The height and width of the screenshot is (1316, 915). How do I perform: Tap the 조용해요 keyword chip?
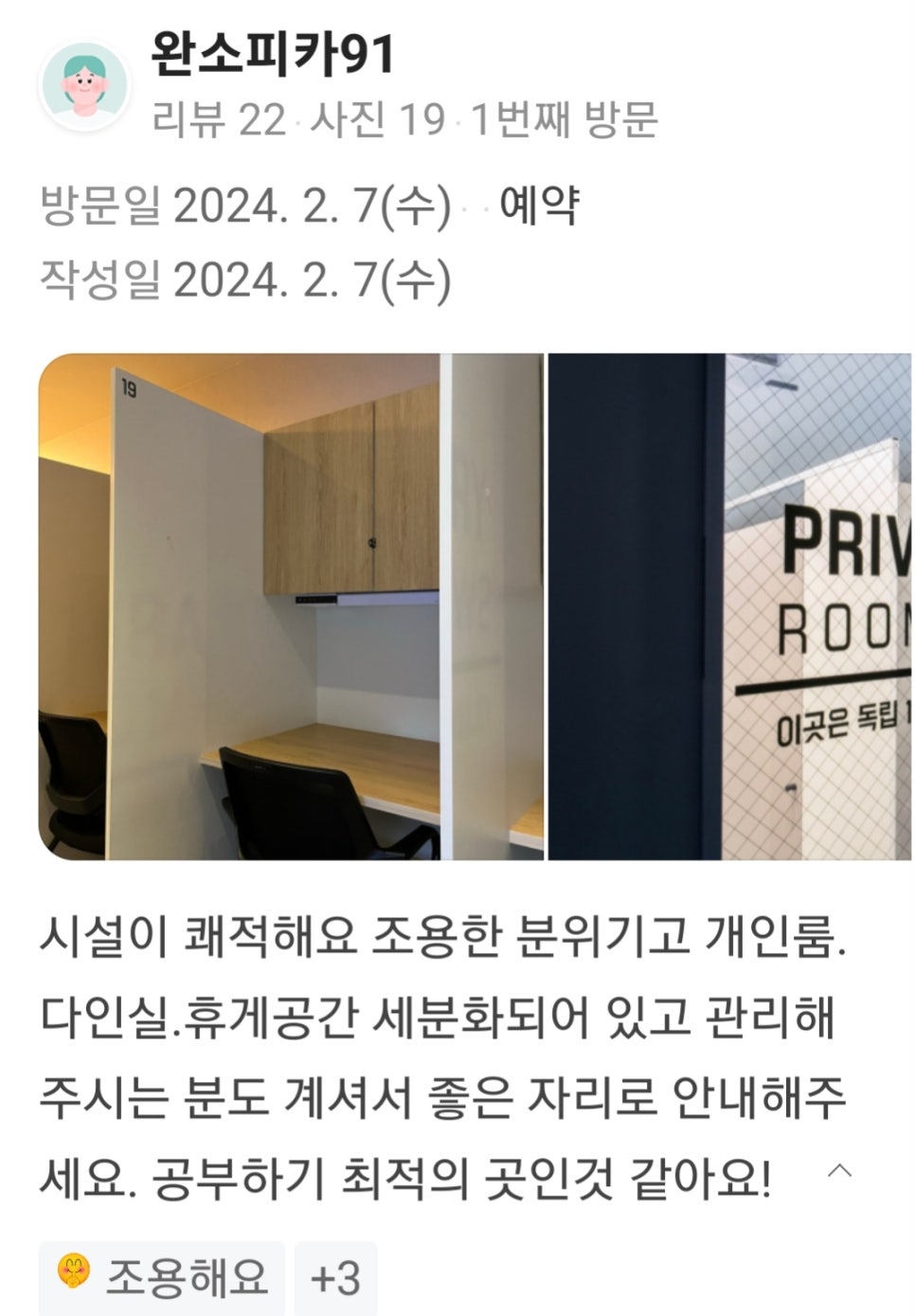(x=162, y=1277)
